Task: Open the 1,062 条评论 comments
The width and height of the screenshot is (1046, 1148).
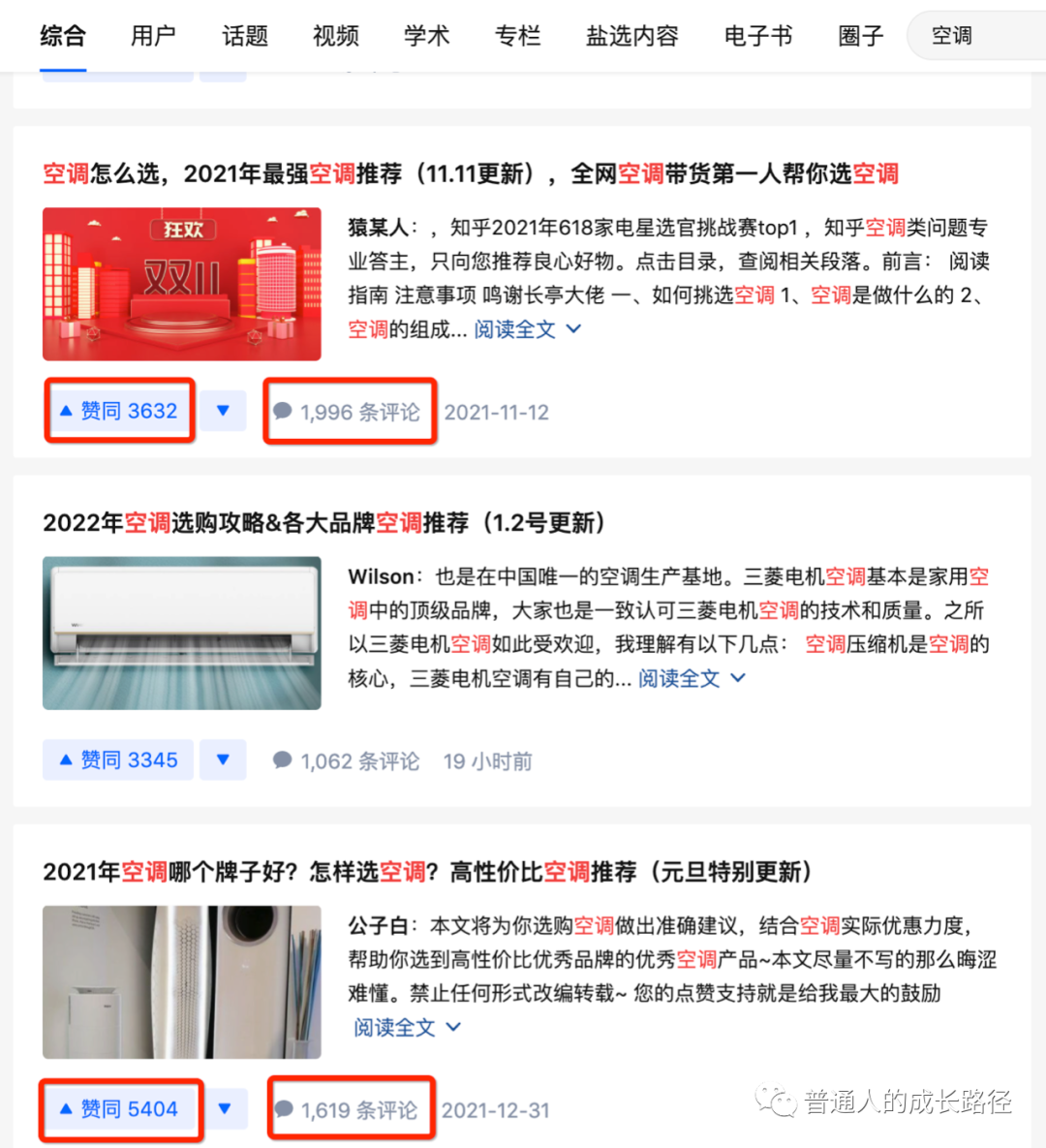Action: (347, 761)
